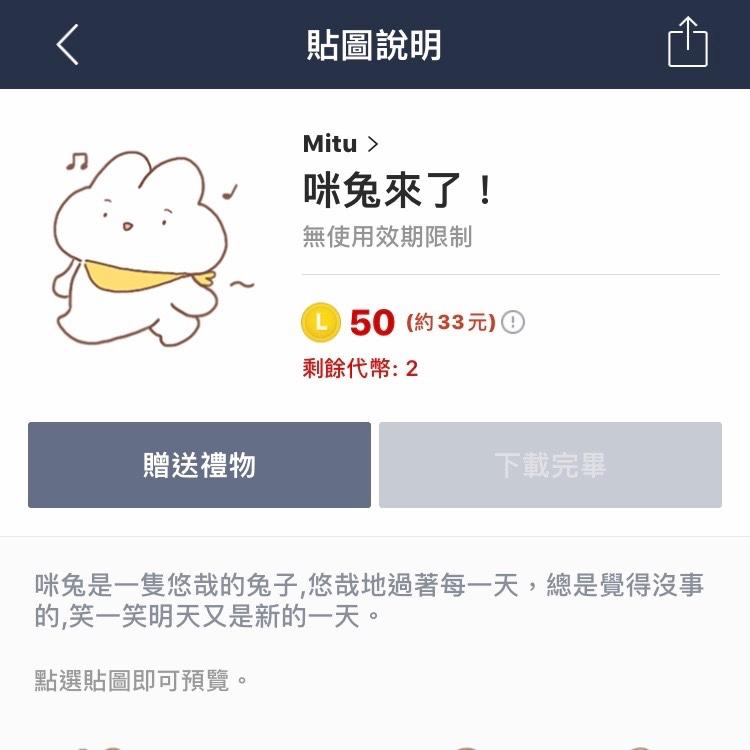This screenshot has height=750, width=750.
Task: Tap the 贈送禮物 gift button
Action: click(199, 465)
